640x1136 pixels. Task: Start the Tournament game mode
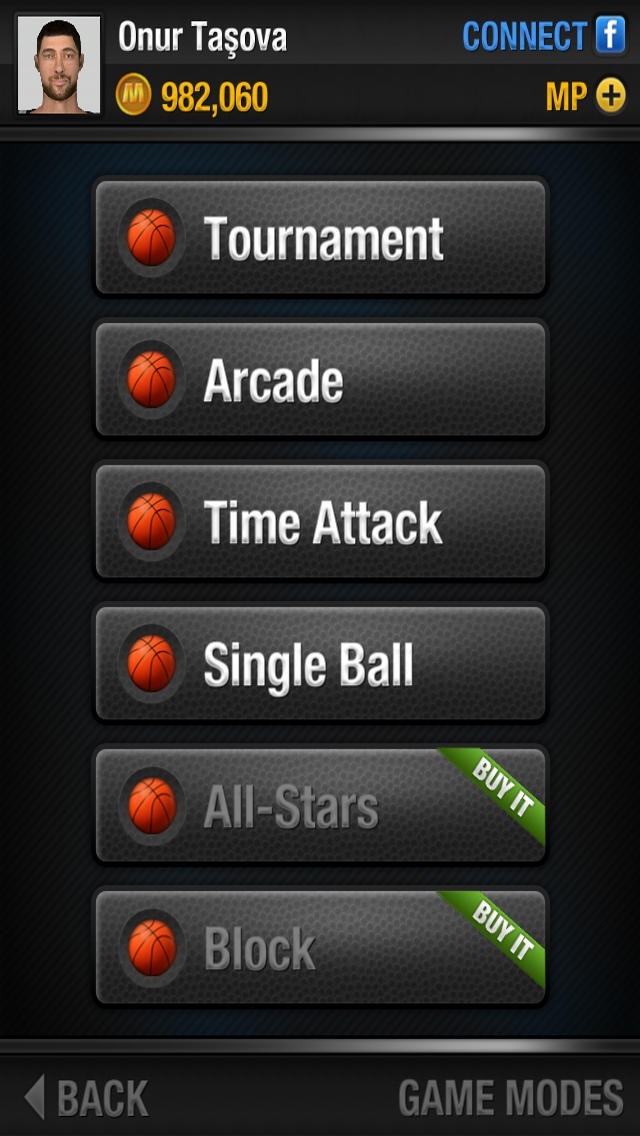[x=320, y=237]
